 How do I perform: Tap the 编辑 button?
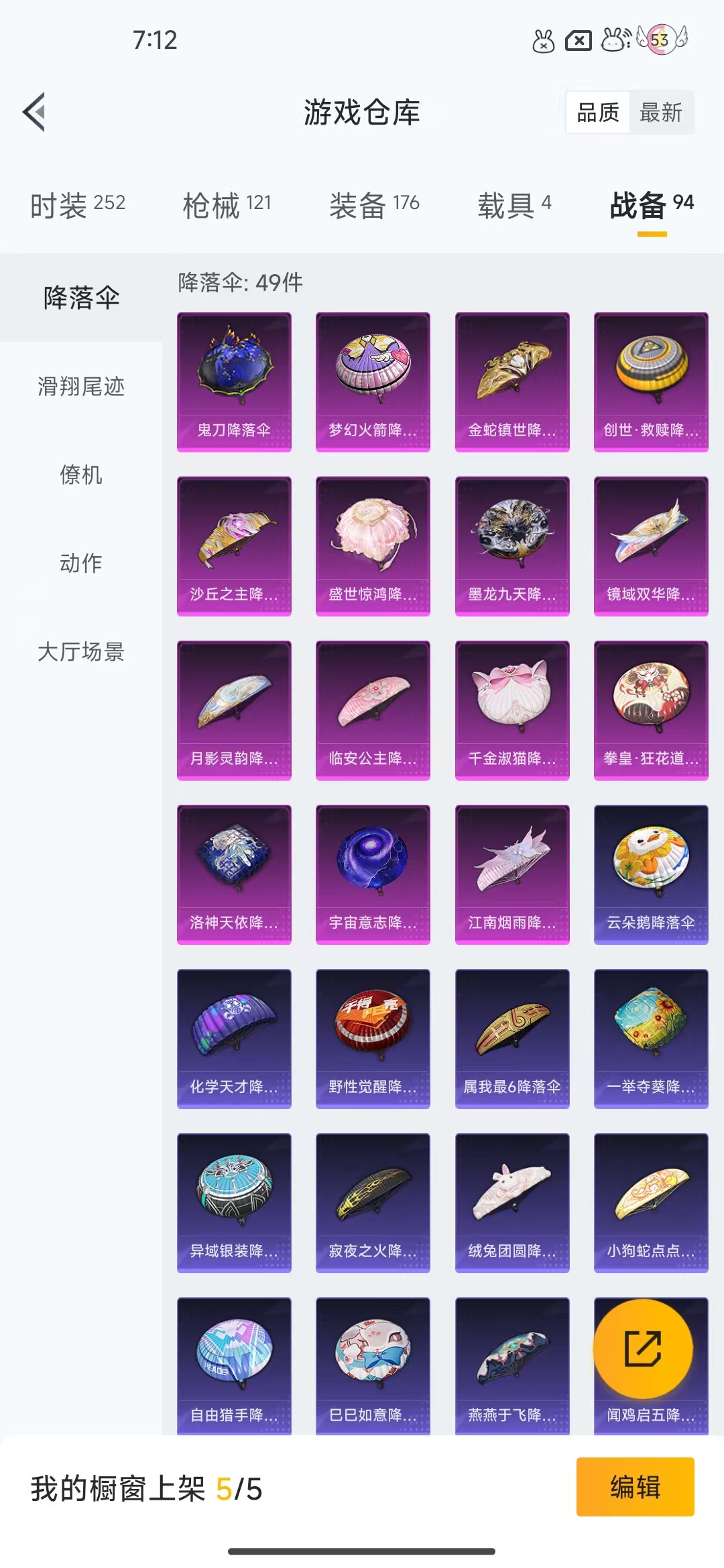635,1487
